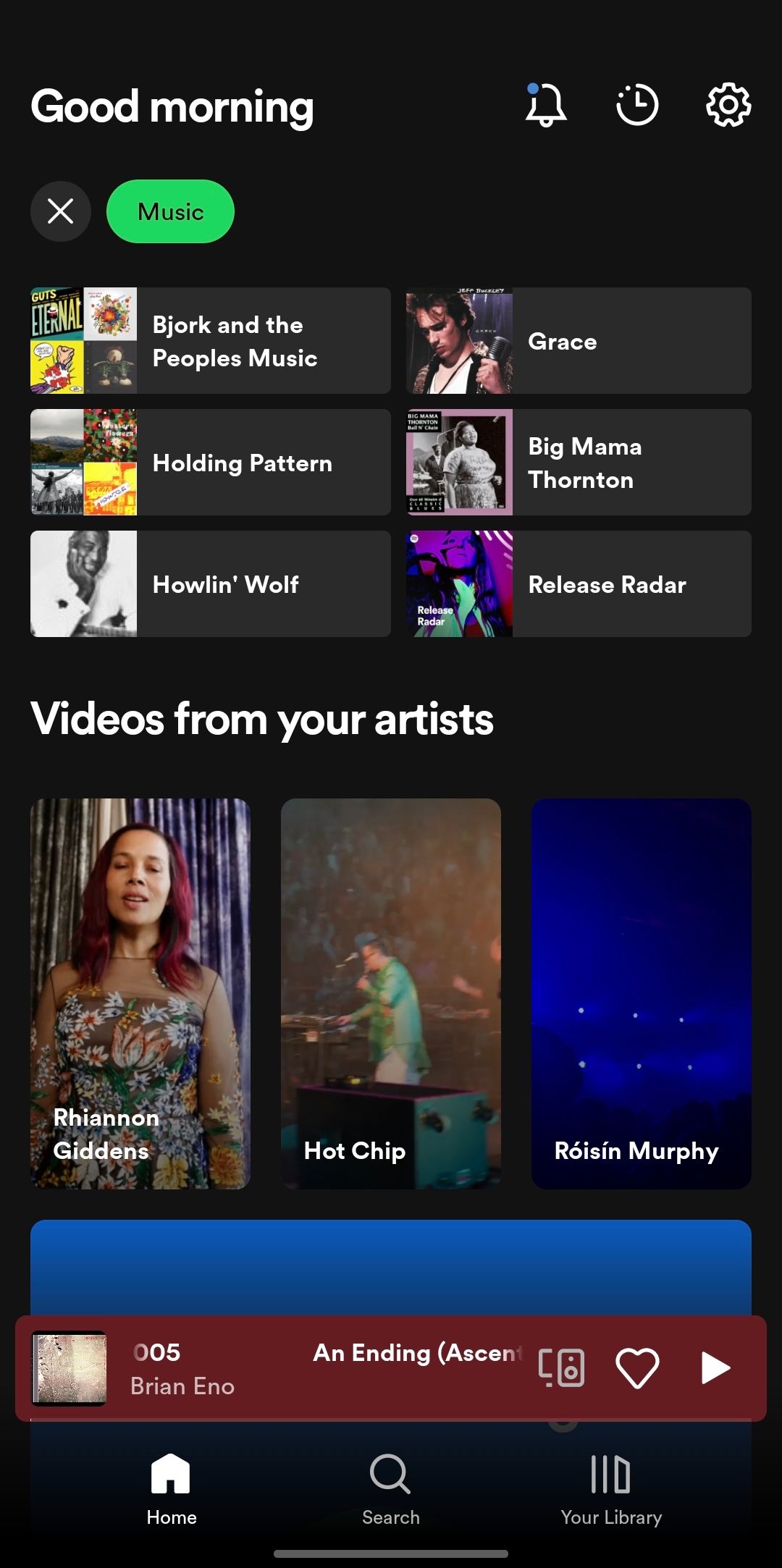782x1568 pixels.
Task: Deselect the Music filter chip
Action: (170, 211)
